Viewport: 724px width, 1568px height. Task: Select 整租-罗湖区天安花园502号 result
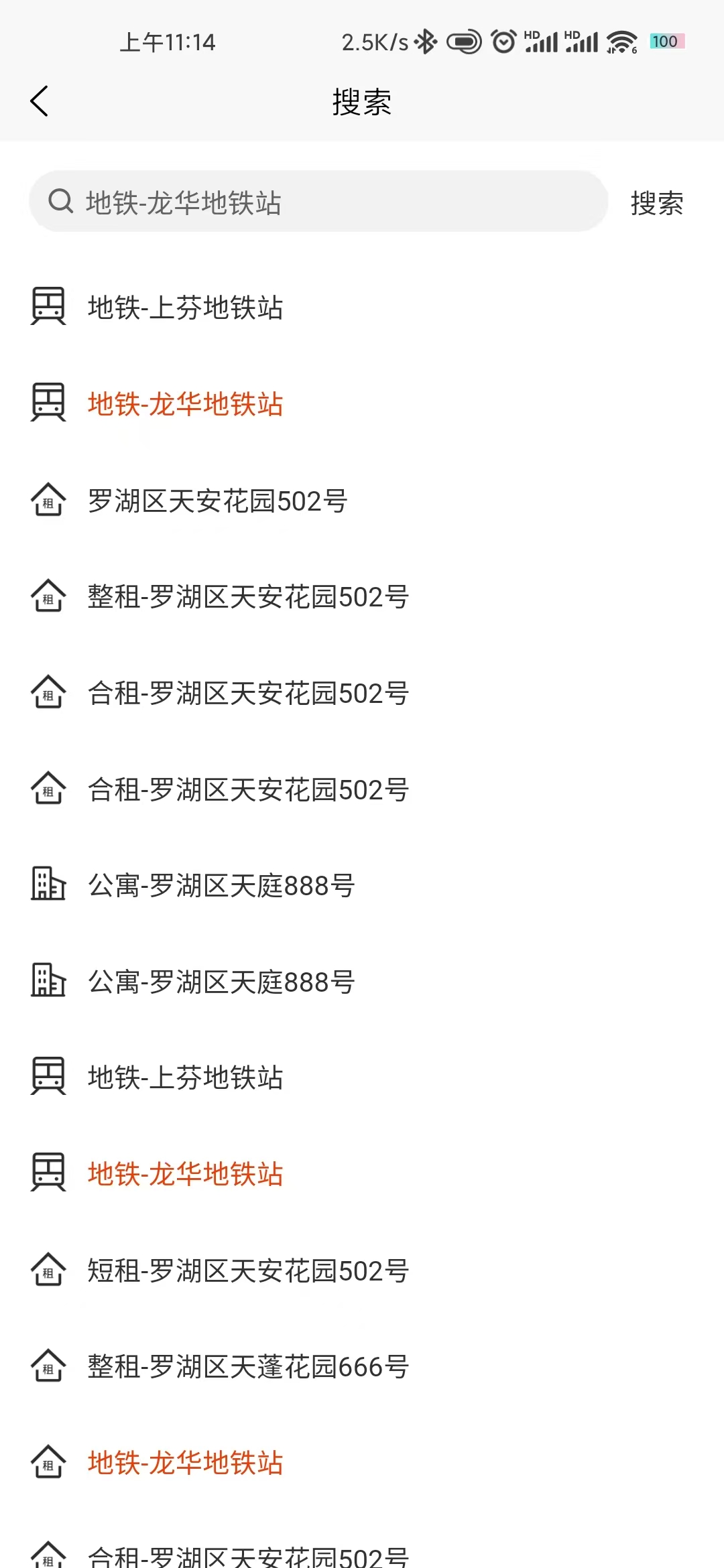(x=248, y=597)
